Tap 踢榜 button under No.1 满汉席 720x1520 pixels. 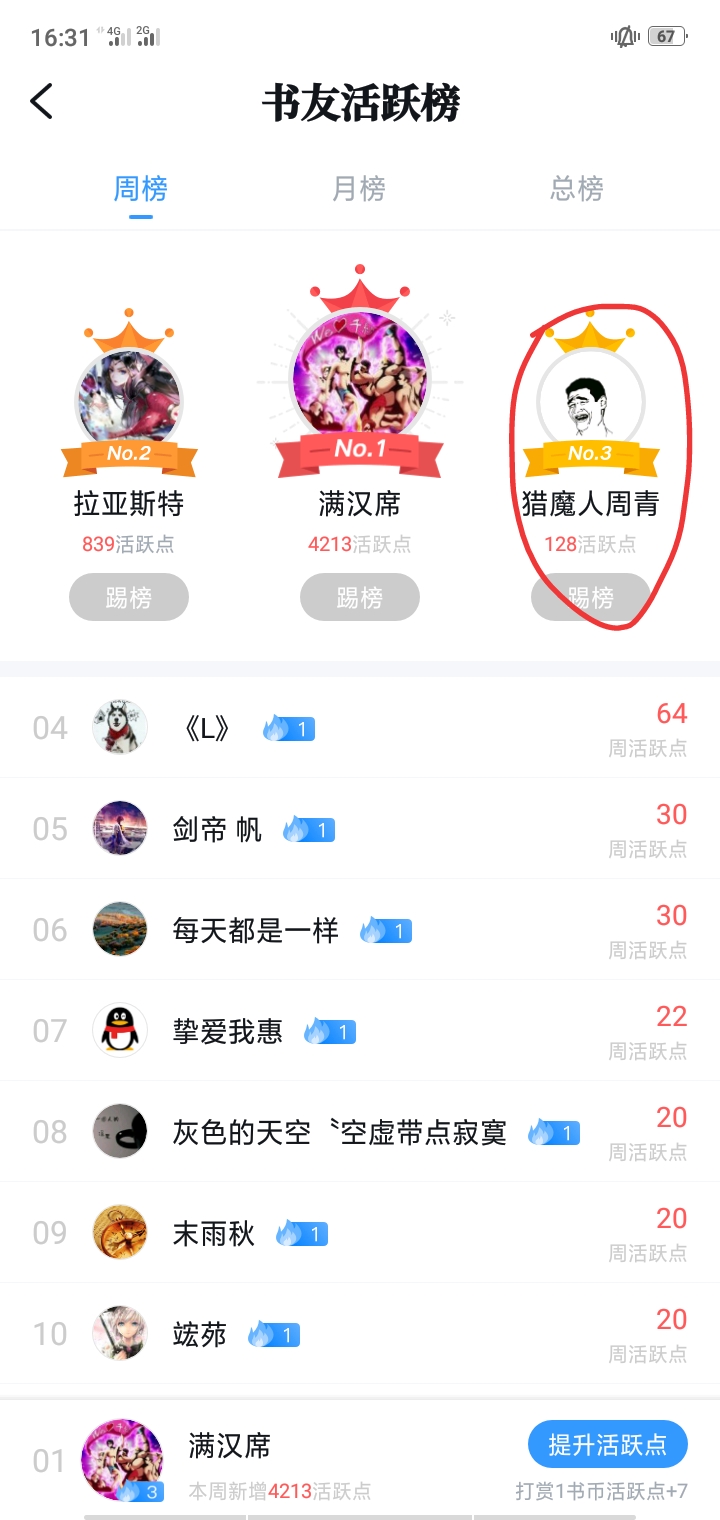pos(359,598)
